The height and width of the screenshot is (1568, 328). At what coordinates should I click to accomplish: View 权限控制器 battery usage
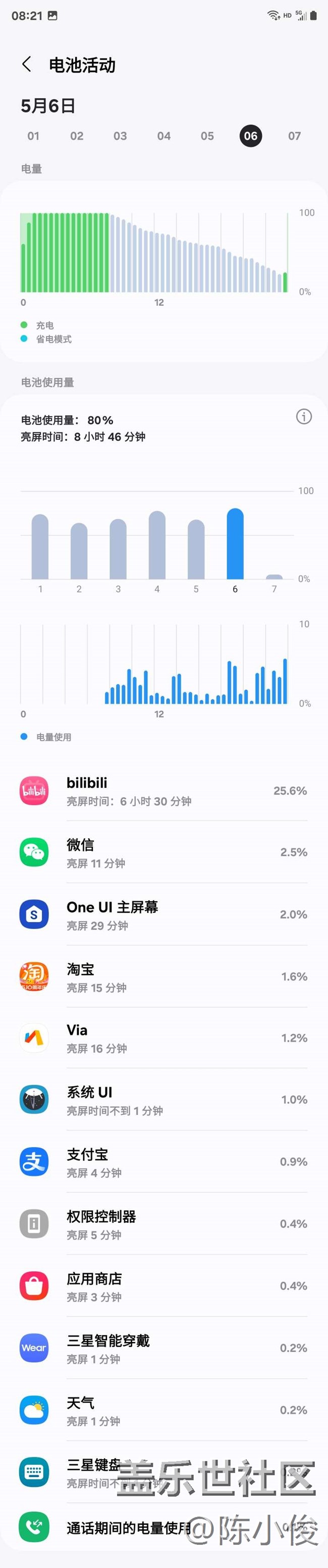tap(163, 1224)
